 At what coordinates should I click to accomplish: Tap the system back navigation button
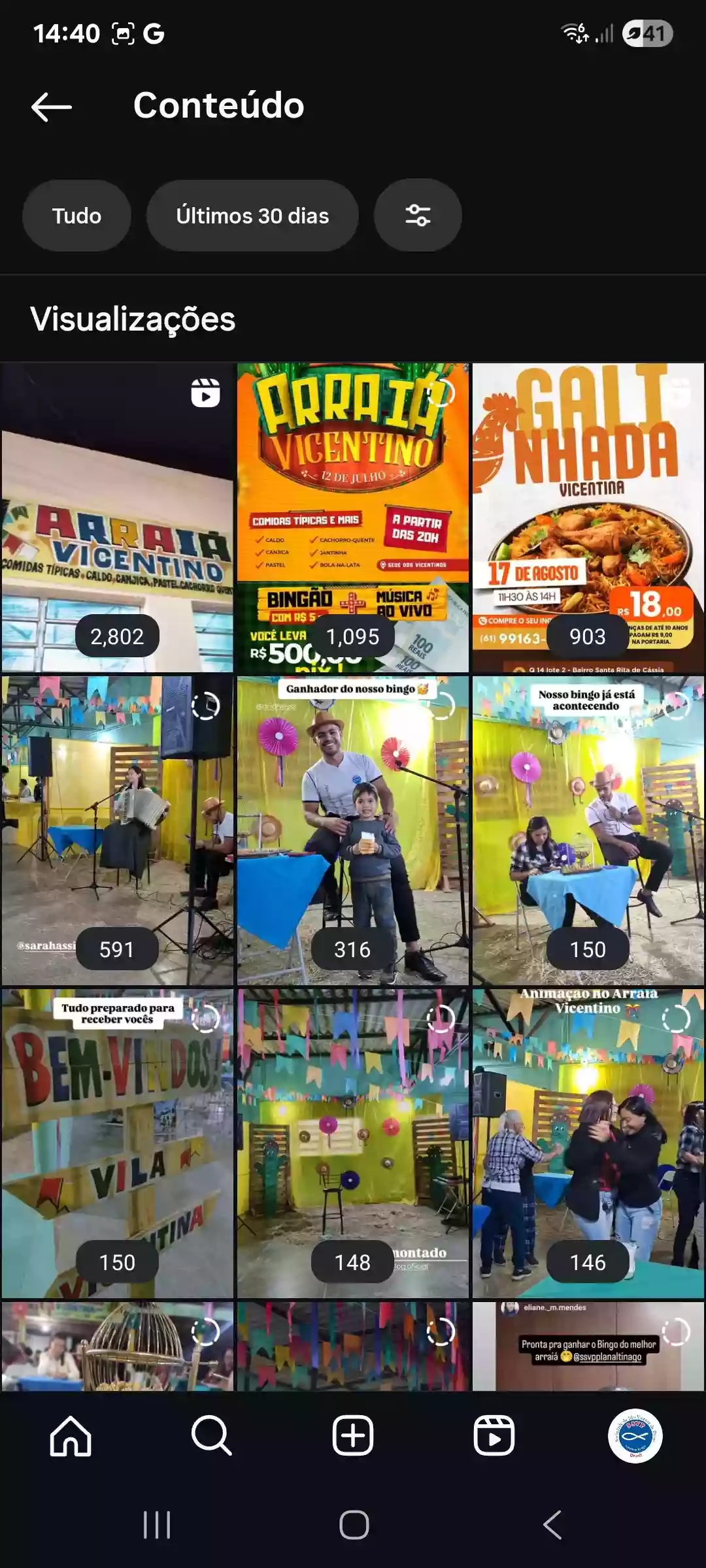click(x=552, y=1525)
